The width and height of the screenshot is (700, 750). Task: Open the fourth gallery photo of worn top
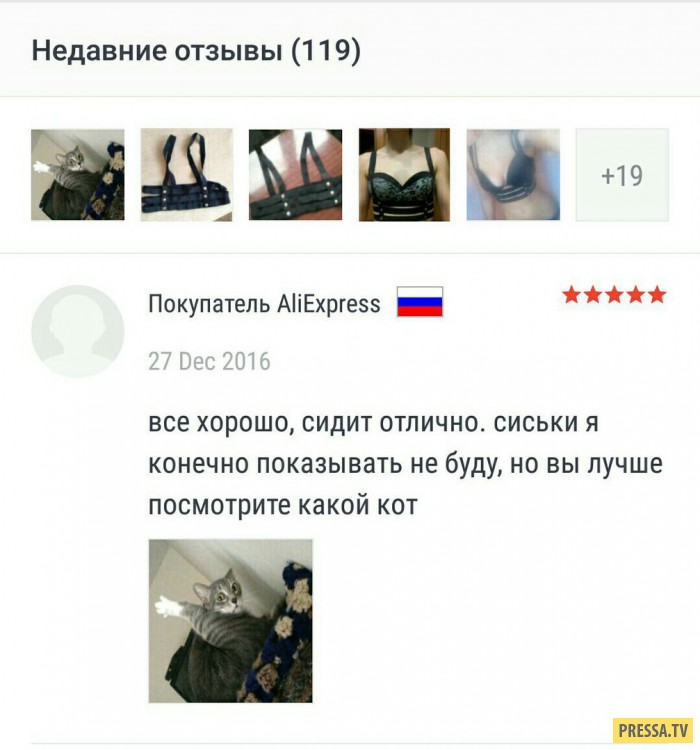click(x=404, y=175)
